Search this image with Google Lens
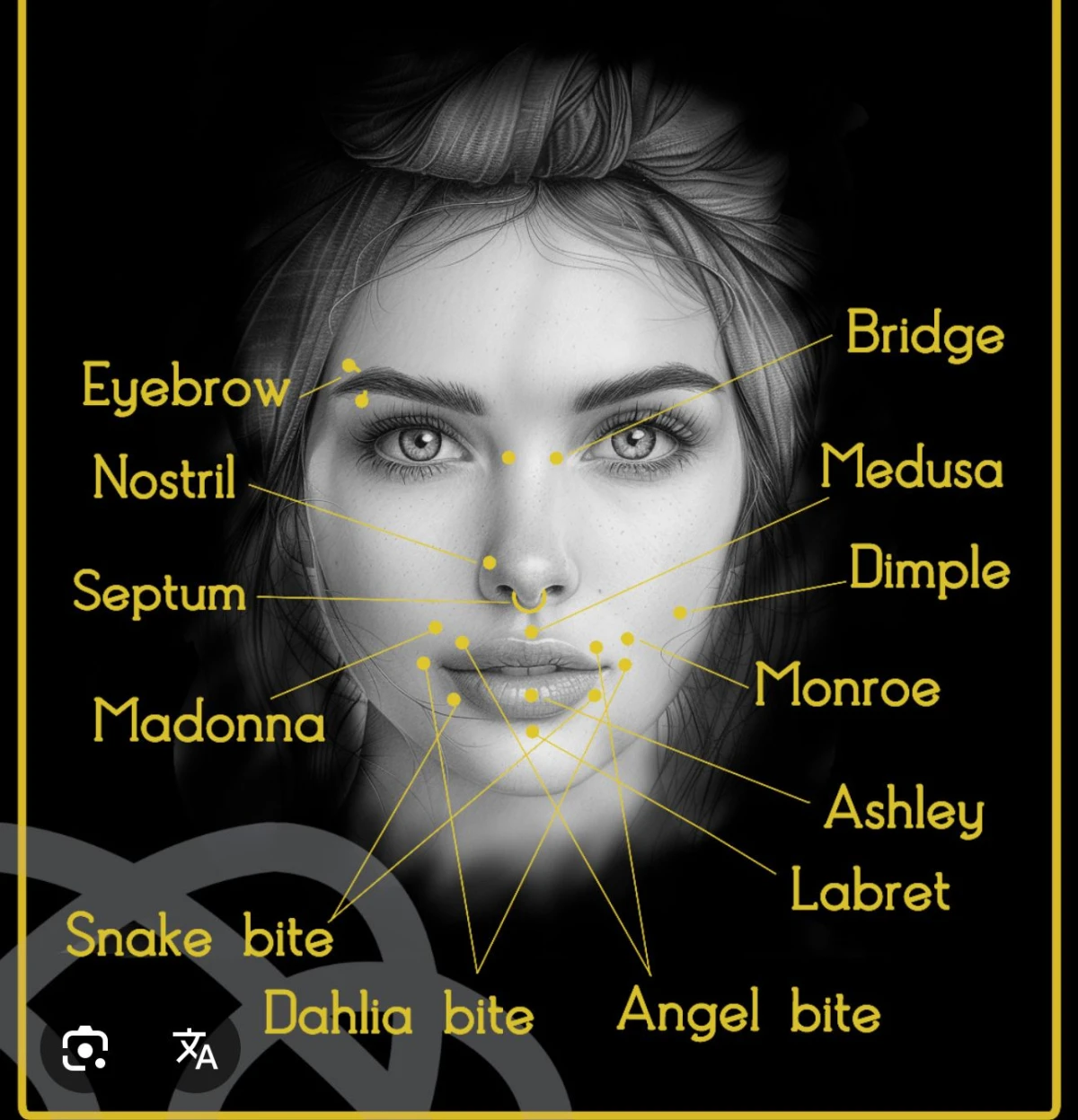1078x1120 pixels. point(85,1048)
